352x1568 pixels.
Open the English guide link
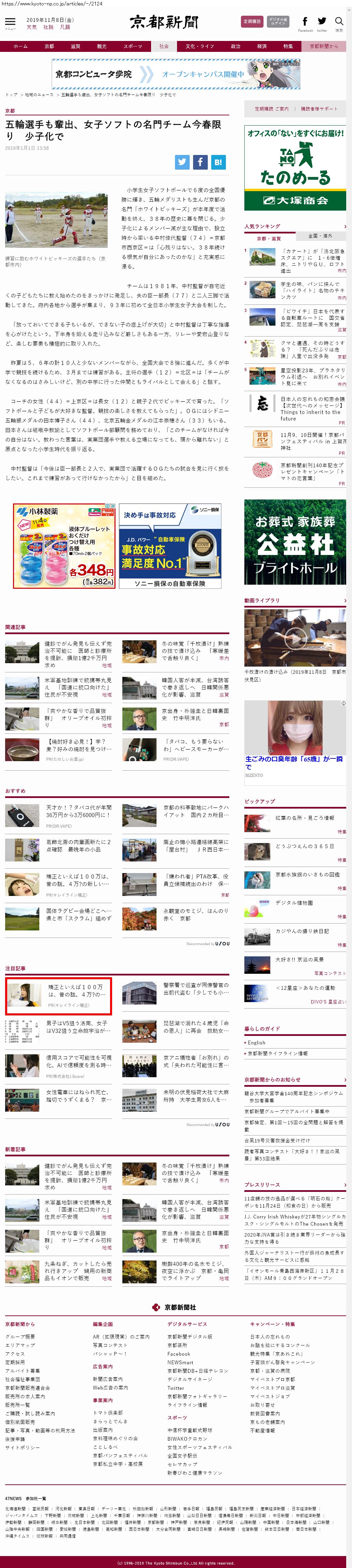point(256,1043)
